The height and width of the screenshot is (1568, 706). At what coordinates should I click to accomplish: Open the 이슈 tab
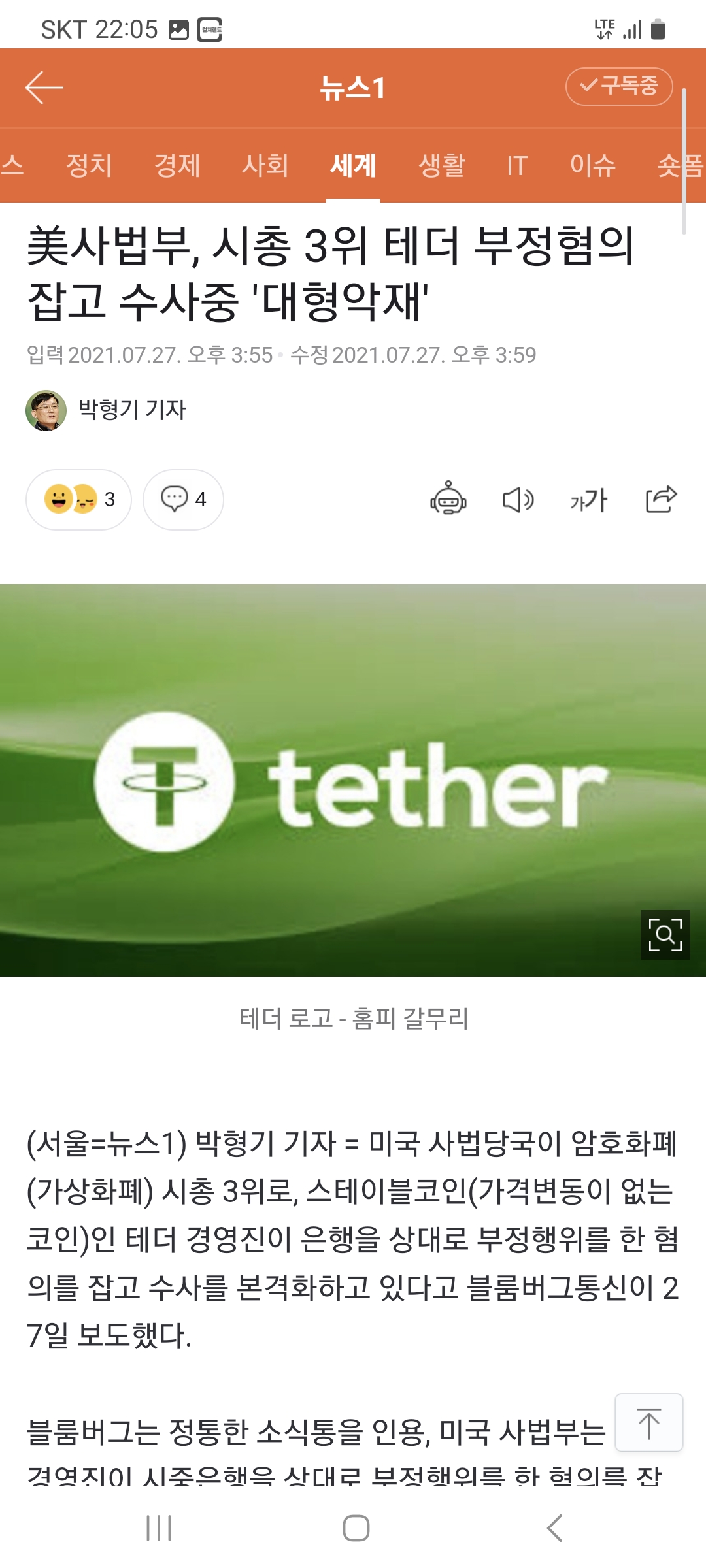[x=593, y=165]
